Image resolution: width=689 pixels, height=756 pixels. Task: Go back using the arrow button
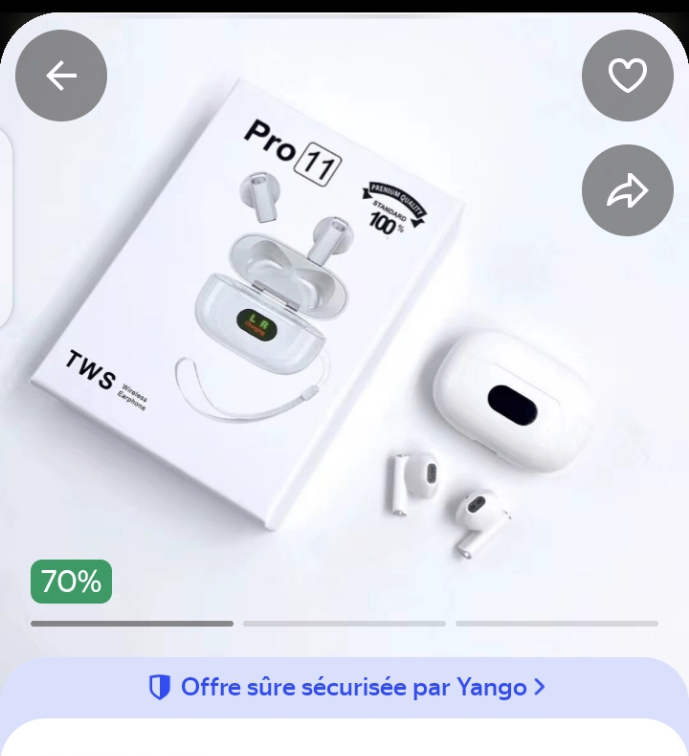pyautogui.click(x=61, y=76)
